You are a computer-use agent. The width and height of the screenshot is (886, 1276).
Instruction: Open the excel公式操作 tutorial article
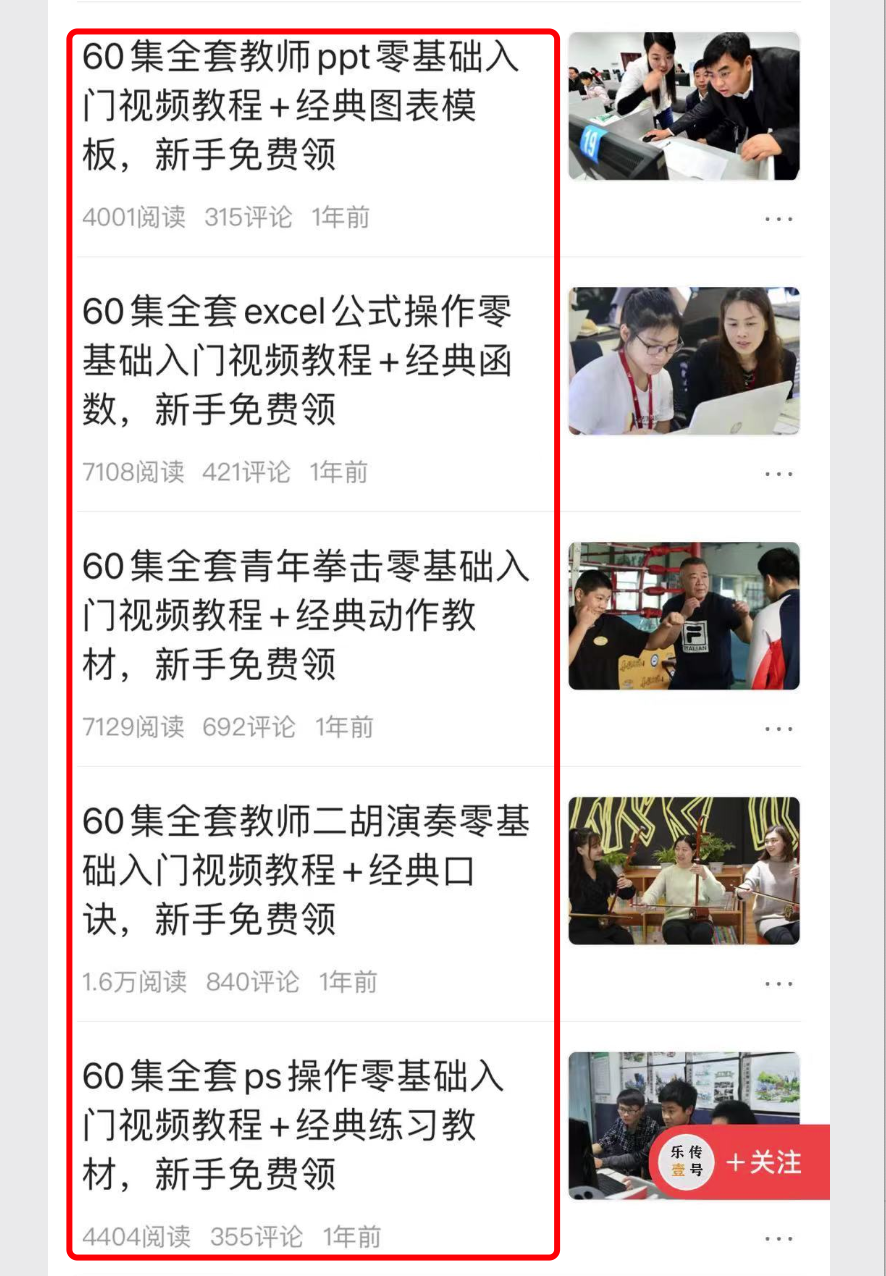tap(297, 360)
